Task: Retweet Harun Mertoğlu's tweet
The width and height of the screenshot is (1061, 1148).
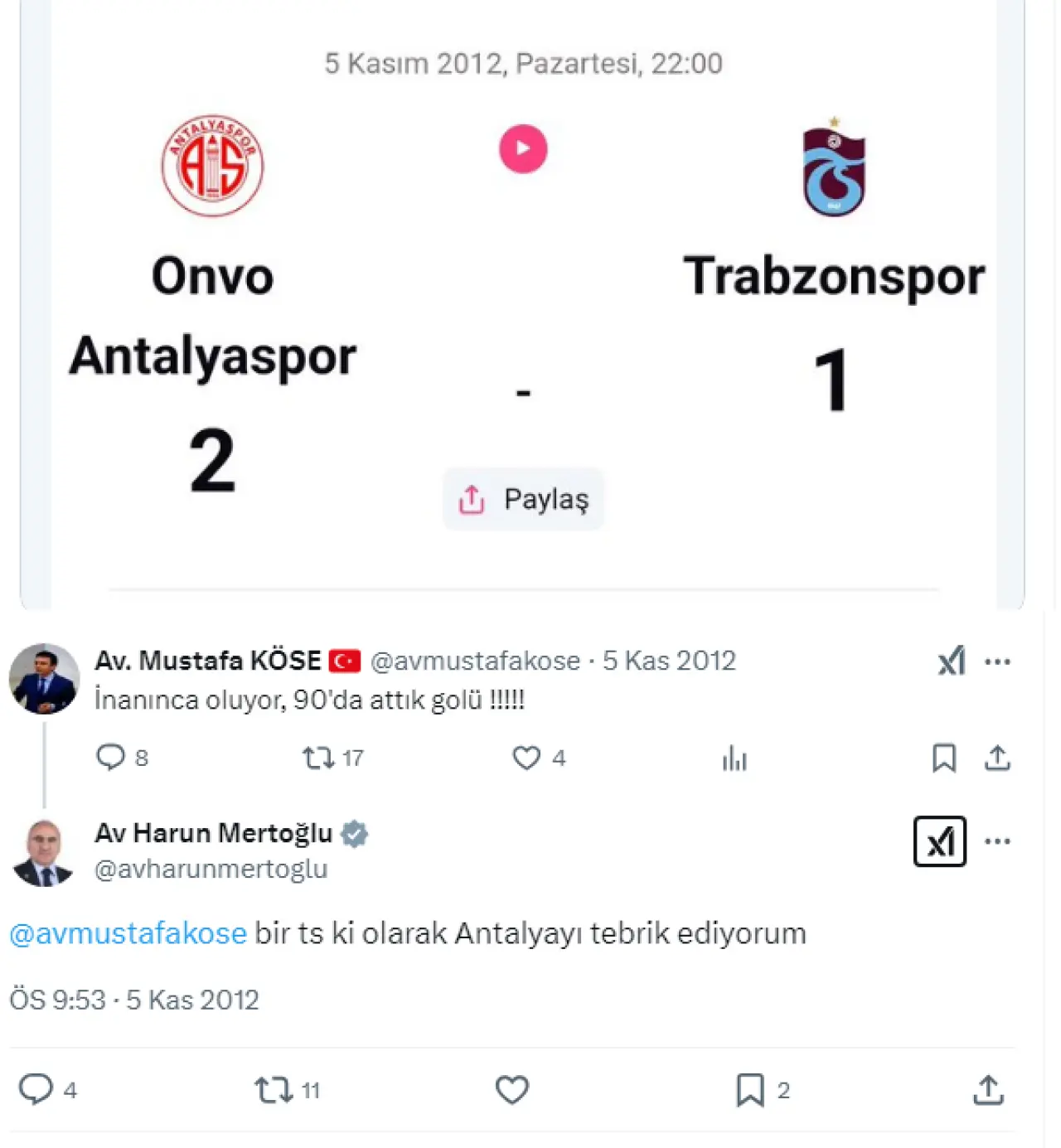Action: 274,1089
